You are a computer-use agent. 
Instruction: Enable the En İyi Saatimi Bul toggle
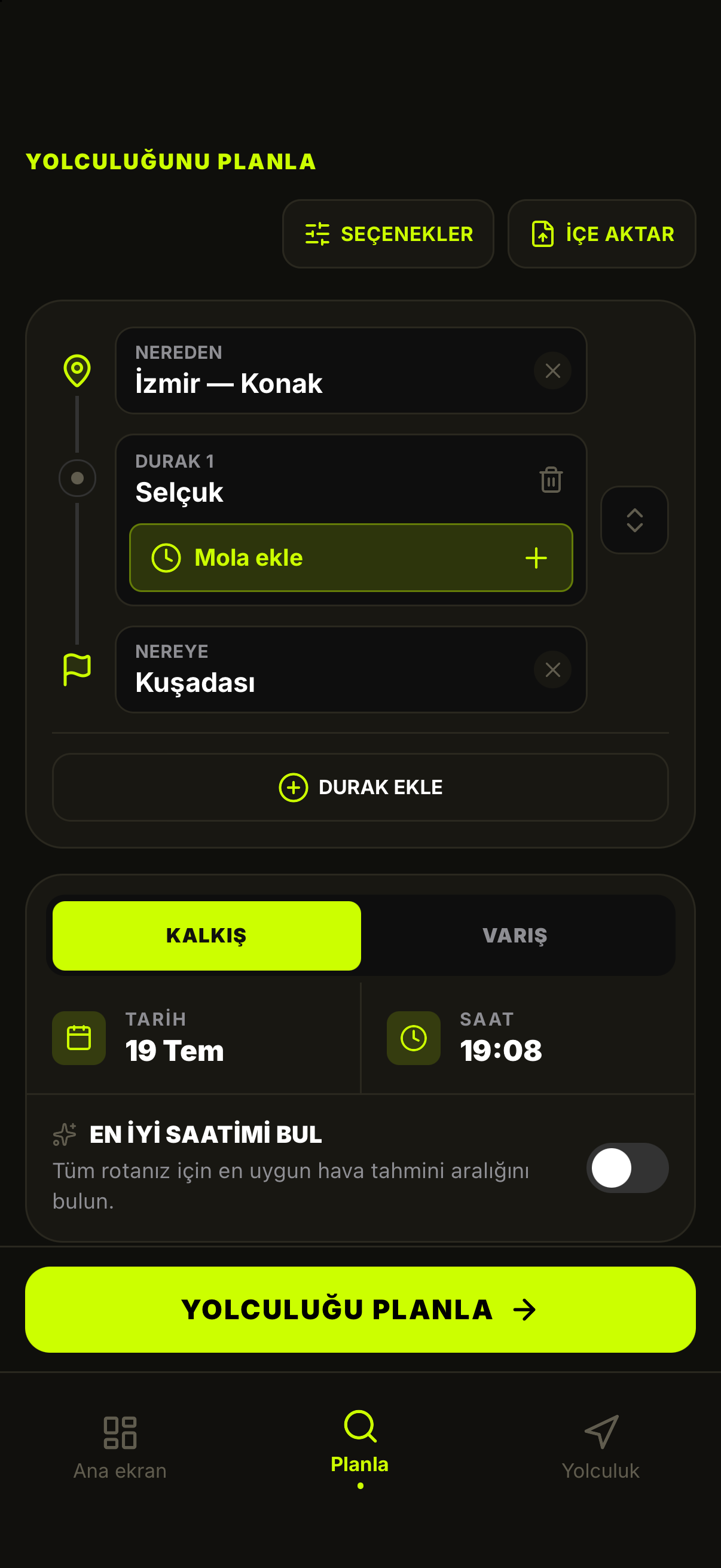(627, 1167)
